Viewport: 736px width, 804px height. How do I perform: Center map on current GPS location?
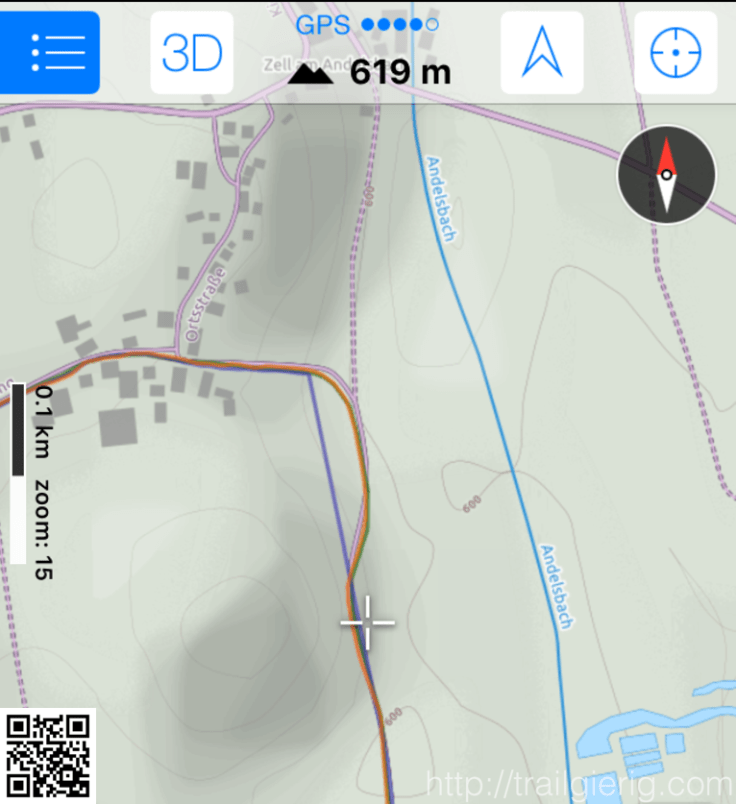[x=676, y=52]
